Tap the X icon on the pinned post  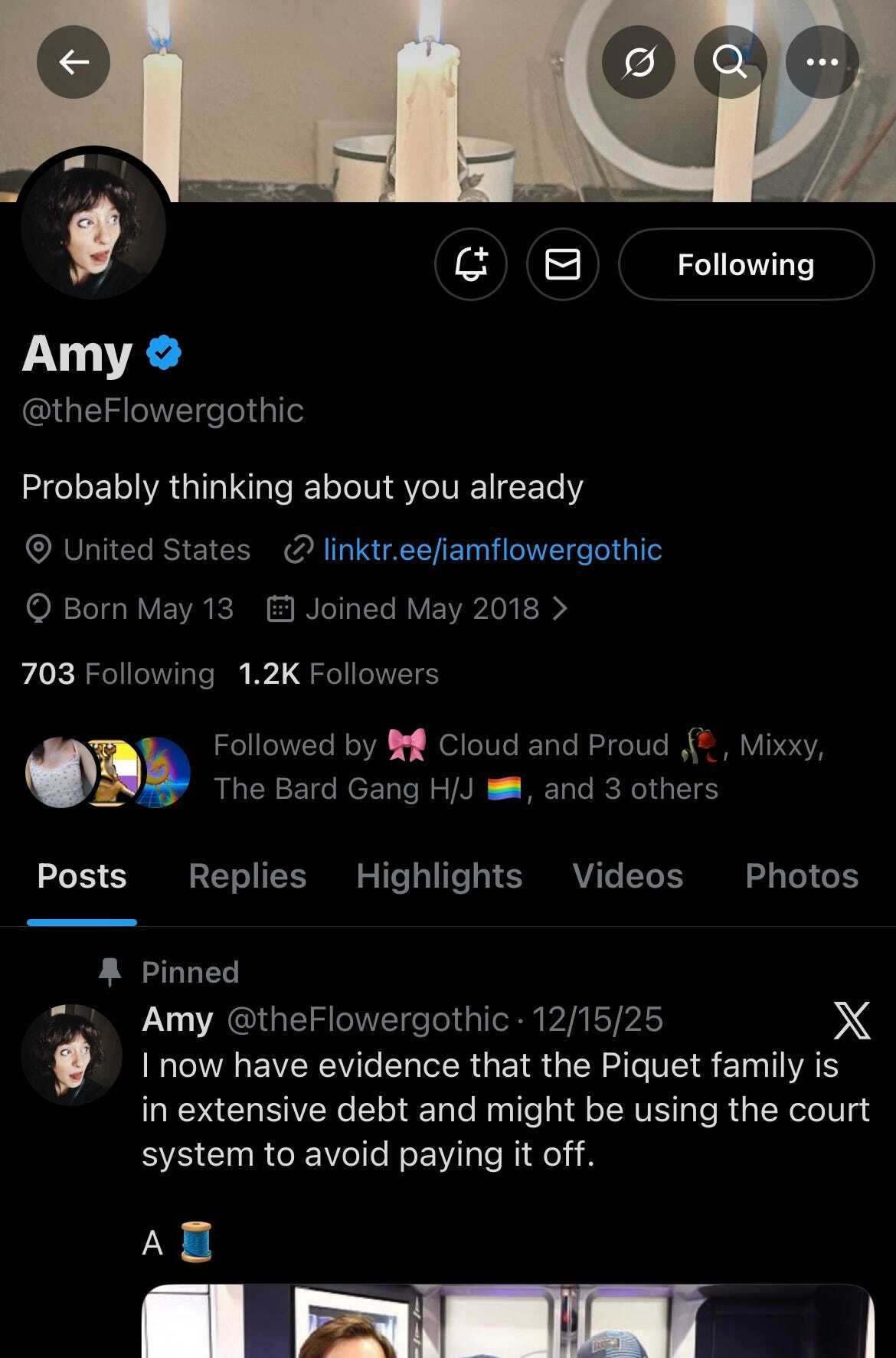[x=851, y=1021]
